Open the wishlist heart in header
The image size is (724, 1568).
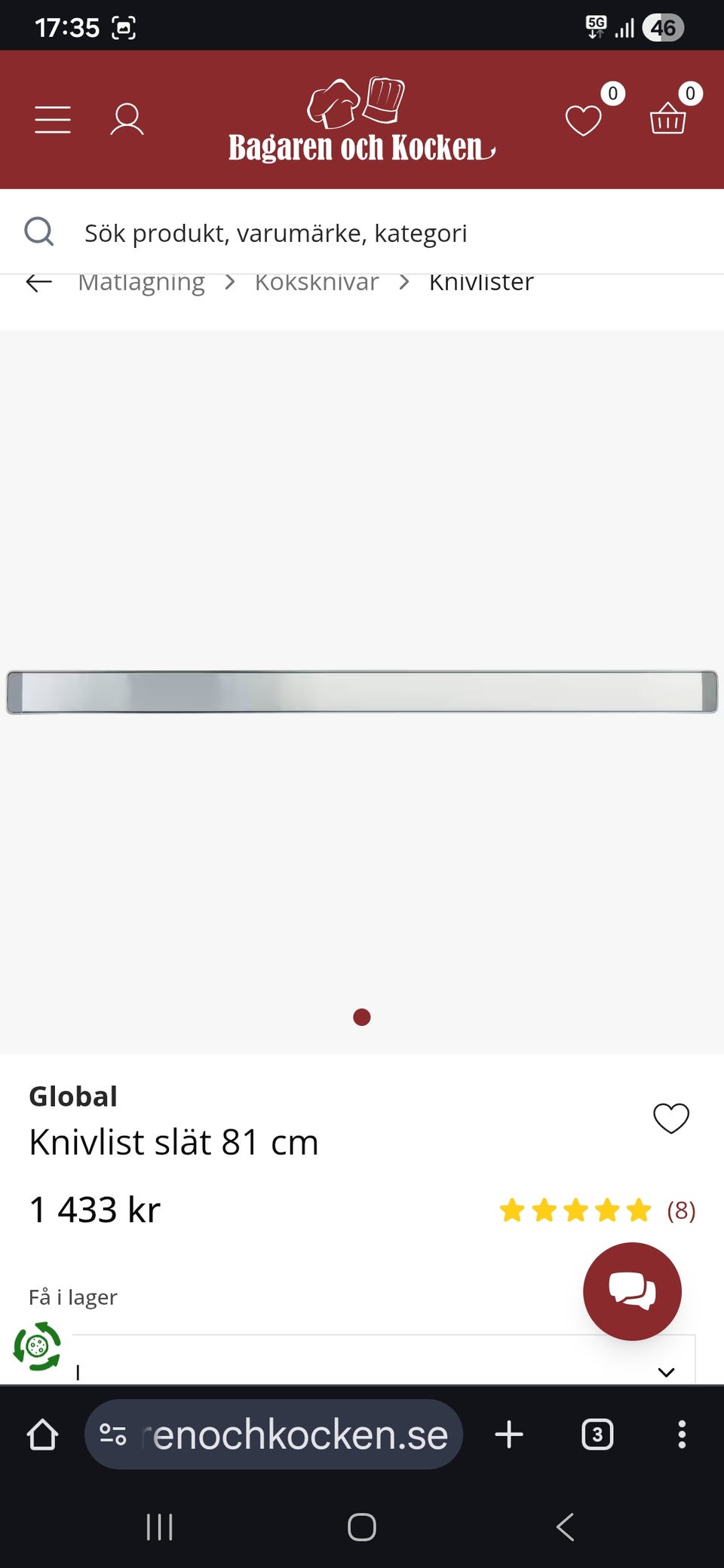(x=584, y=121)
